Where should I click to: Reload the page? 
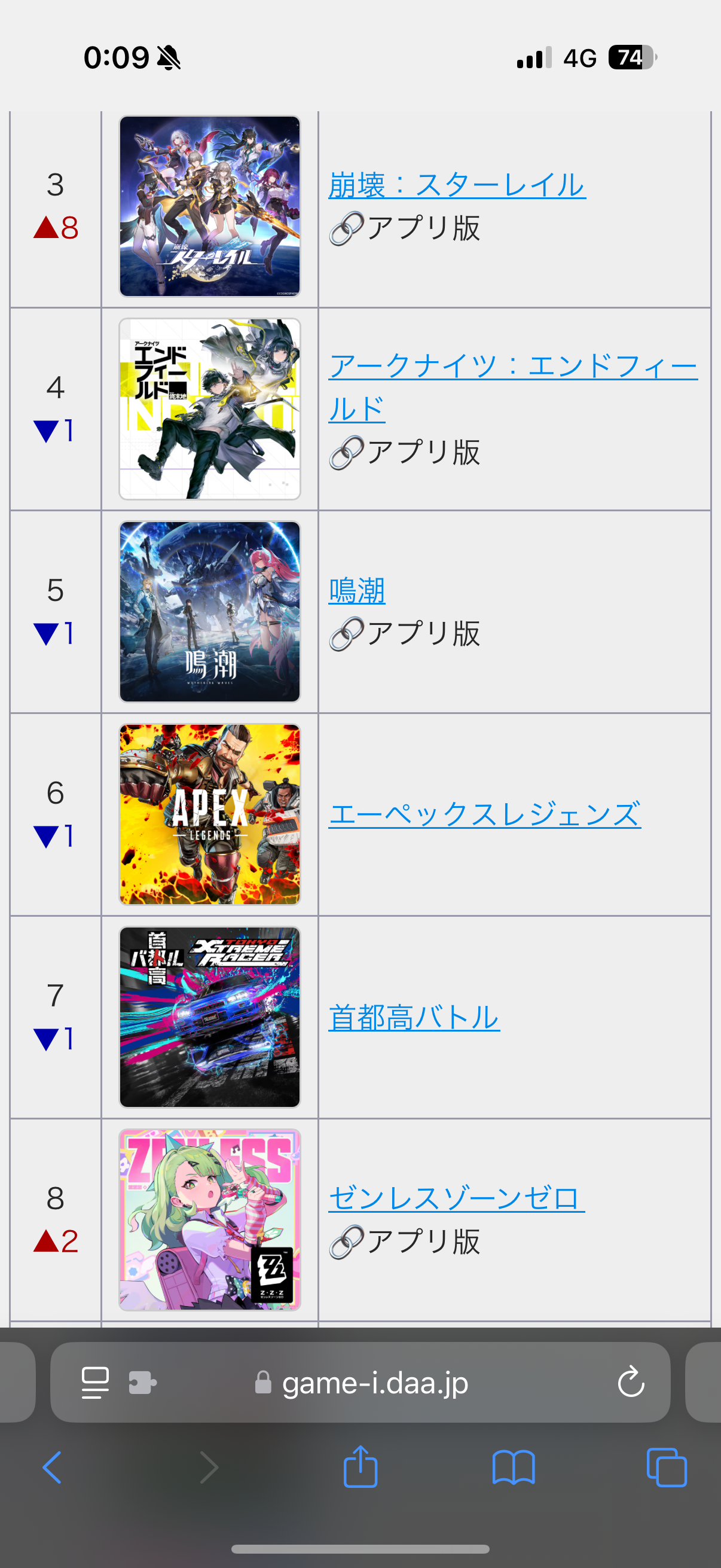(630, 1382)
